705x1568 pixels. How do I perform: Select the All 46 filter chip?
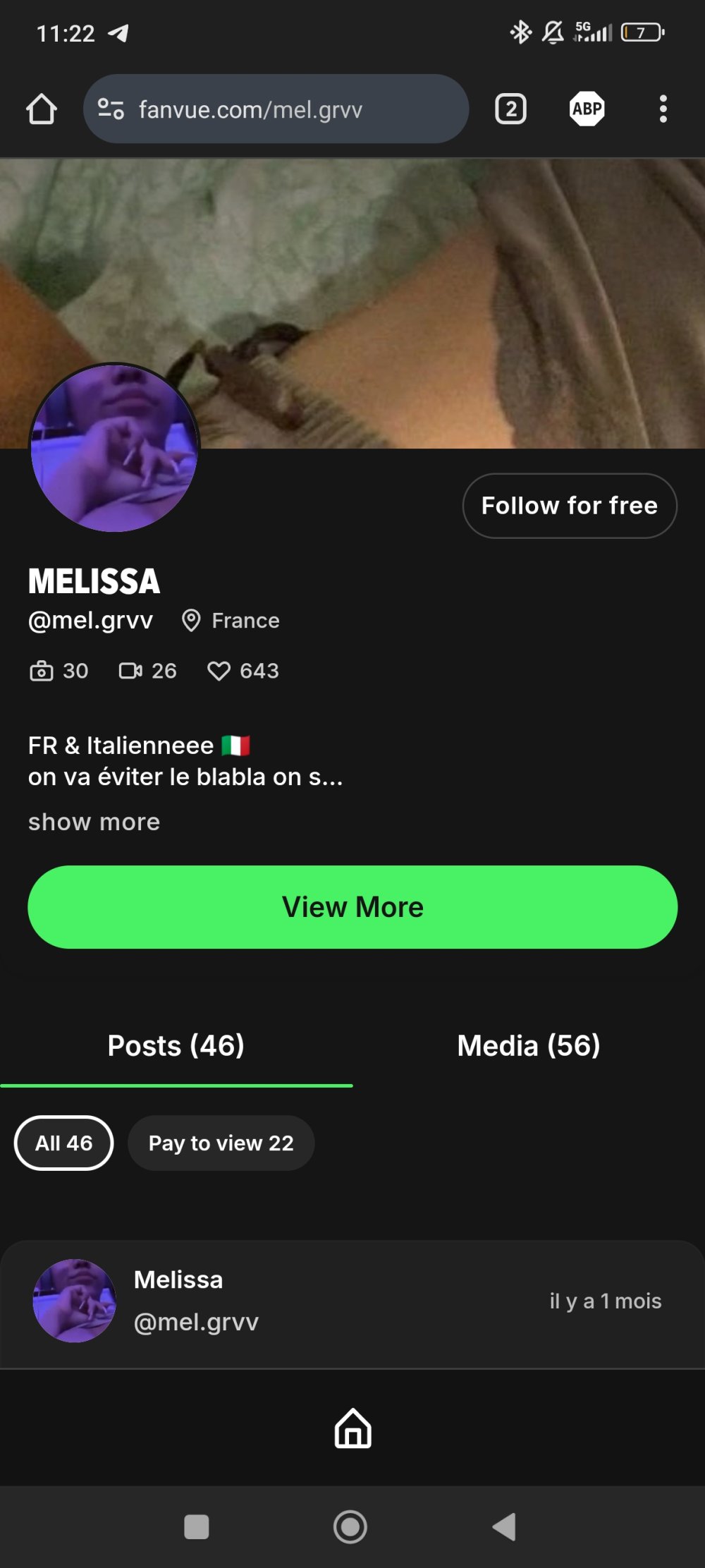[63, 1143]
